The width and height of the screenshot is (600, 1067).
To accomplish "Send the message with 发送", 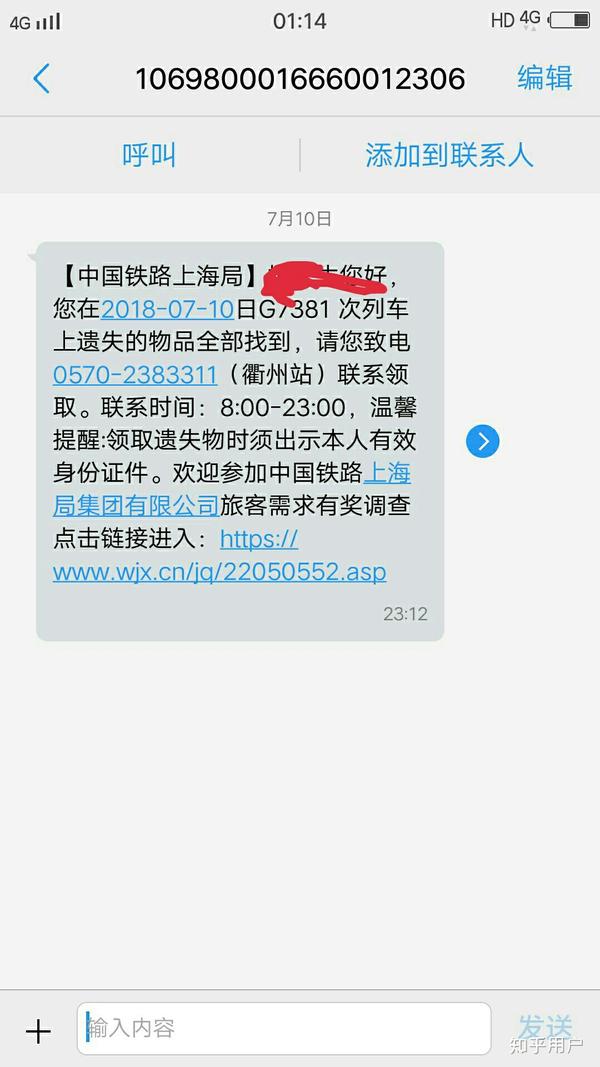I will [545, 1028].
